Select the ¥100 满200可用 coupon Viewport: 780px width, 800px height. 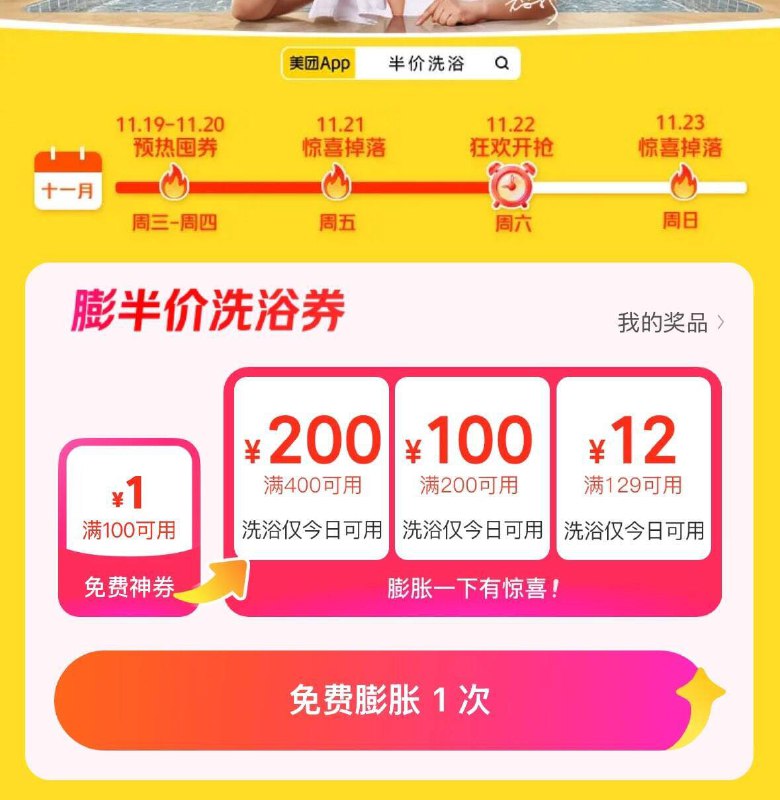point(472,458)
